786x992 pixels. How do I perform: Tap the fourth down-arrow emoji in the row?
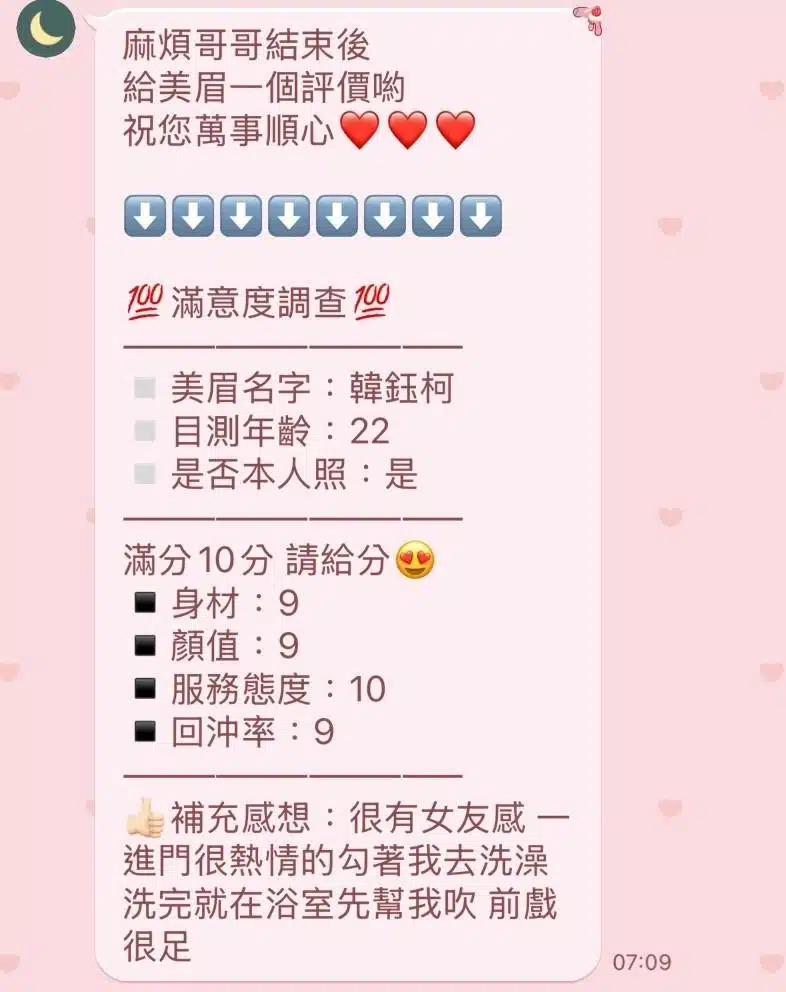tap(288, 213)
